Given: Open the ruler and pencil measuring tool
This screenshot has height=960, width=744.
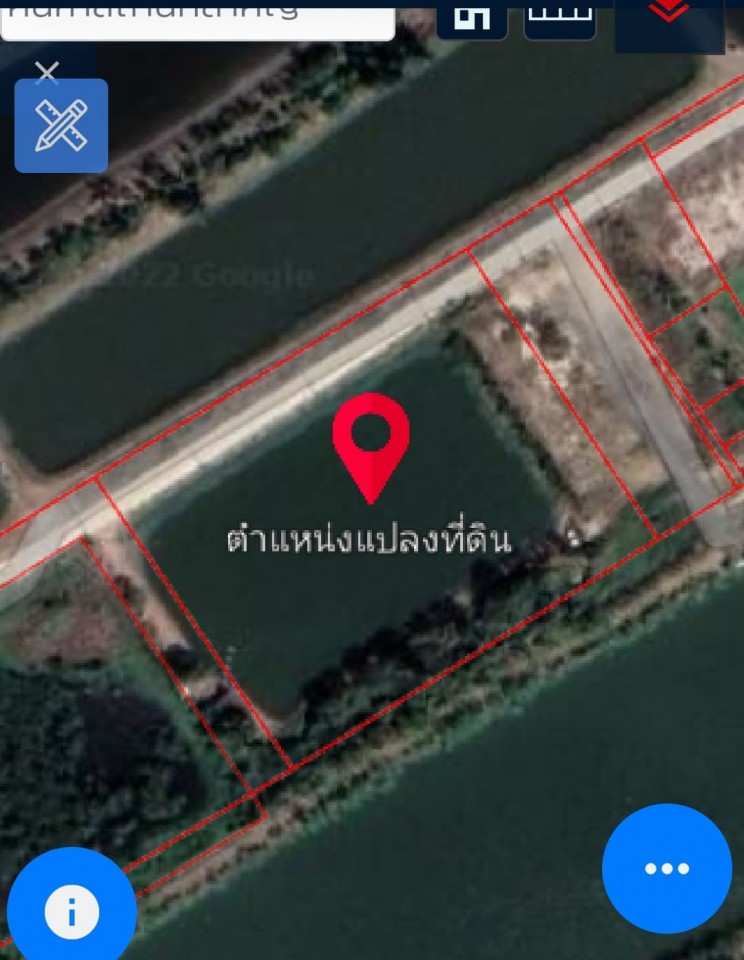Looking at the screenshot, I should coord(61,126).
